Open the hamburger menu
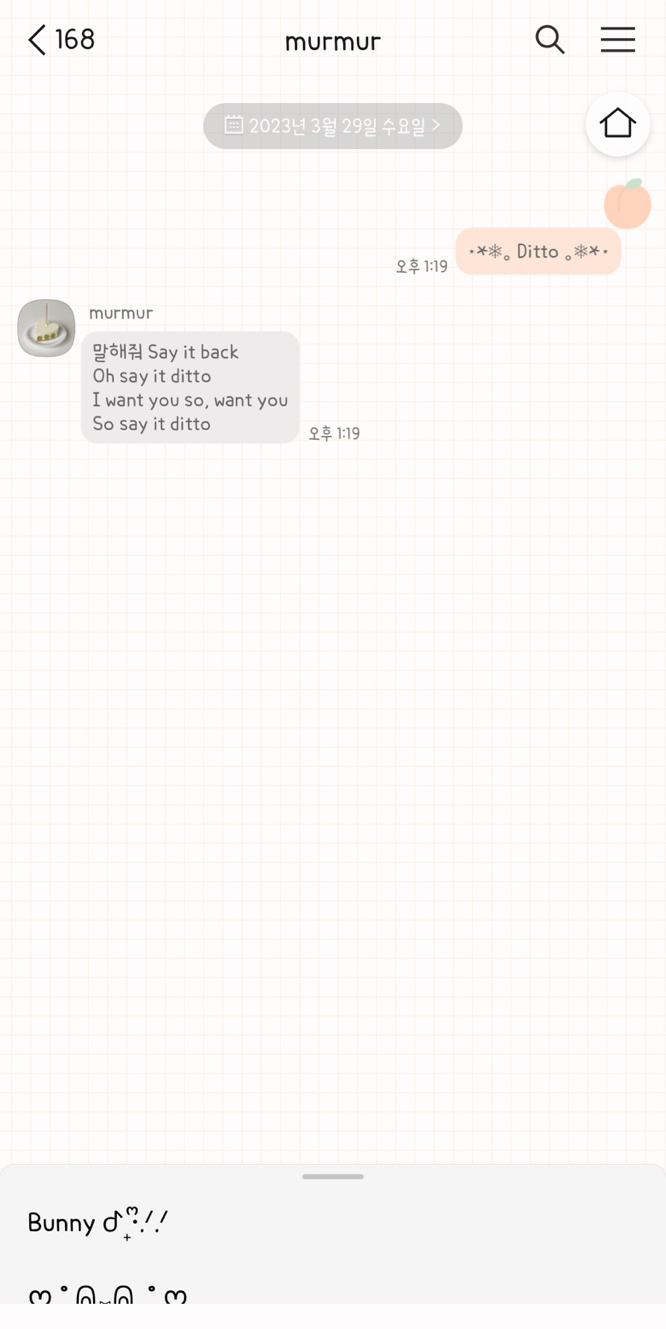The height and width of the screenshot is (1329, 666). (x=617, y=40)
